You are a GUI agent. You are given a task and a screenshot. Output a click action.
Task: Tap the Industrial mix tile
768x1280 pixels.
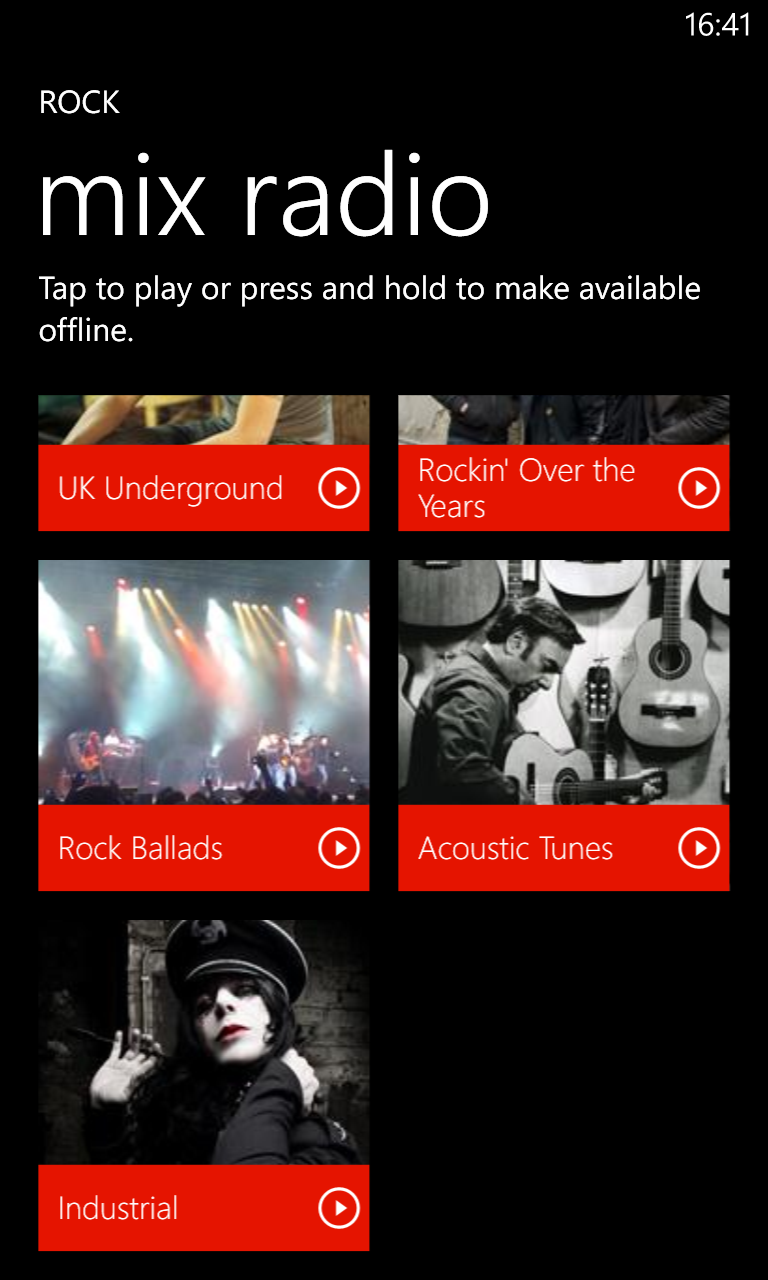coord(204,1084)
